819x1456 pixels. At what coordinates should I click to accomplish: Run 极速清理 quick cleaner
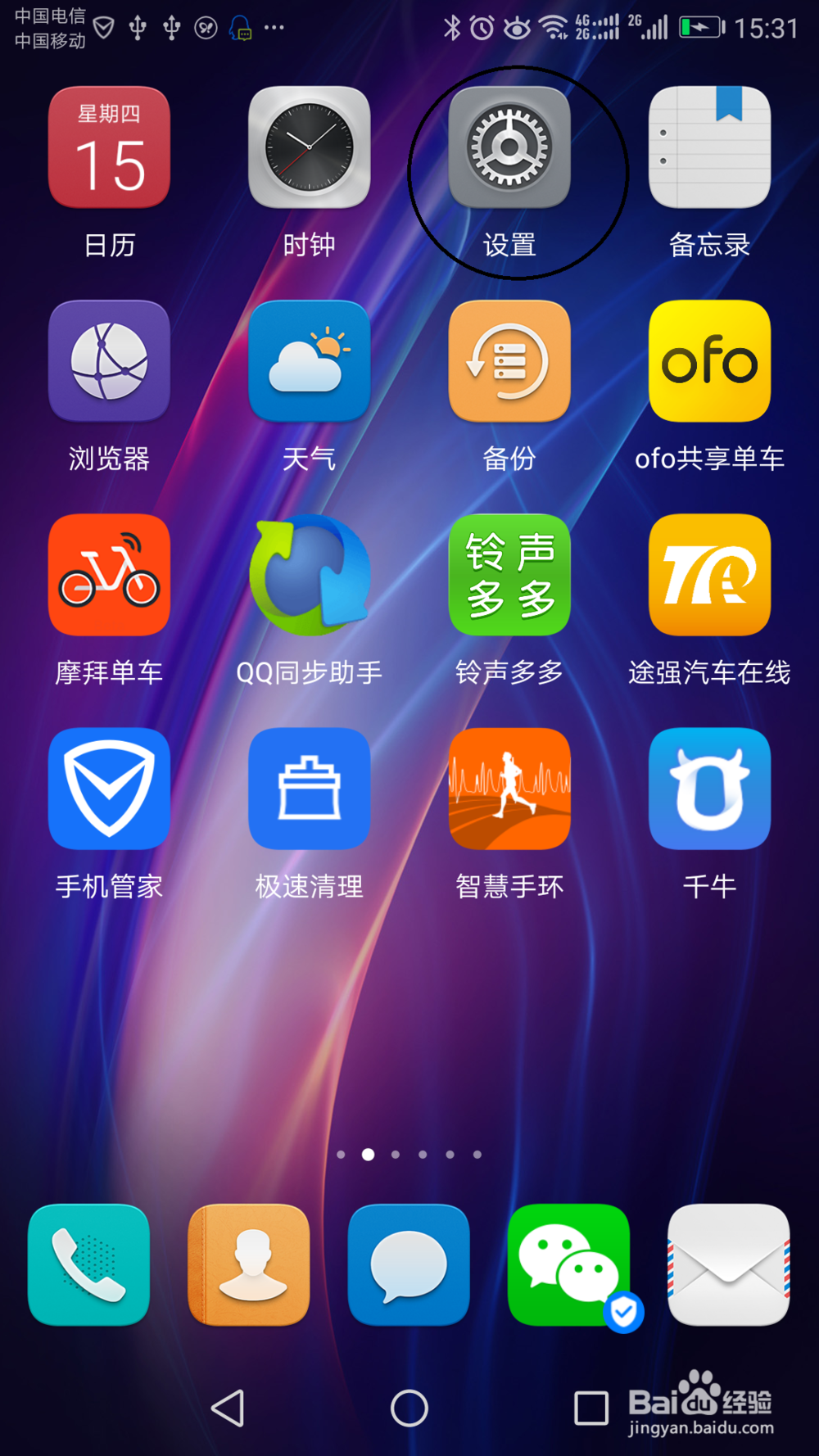[x=309, y=789]
